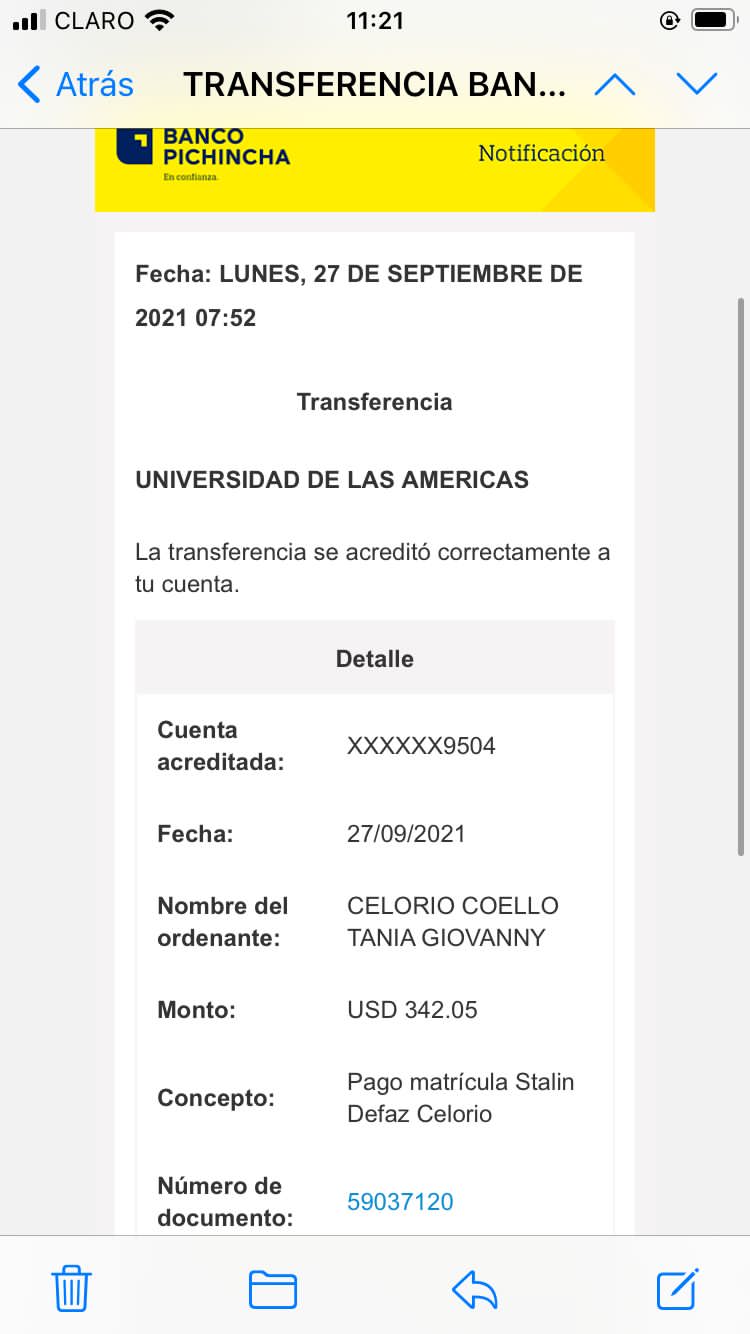Compose a new email
The width and height of the screenshot is (750, 1334).
[x=677, y=1288]
